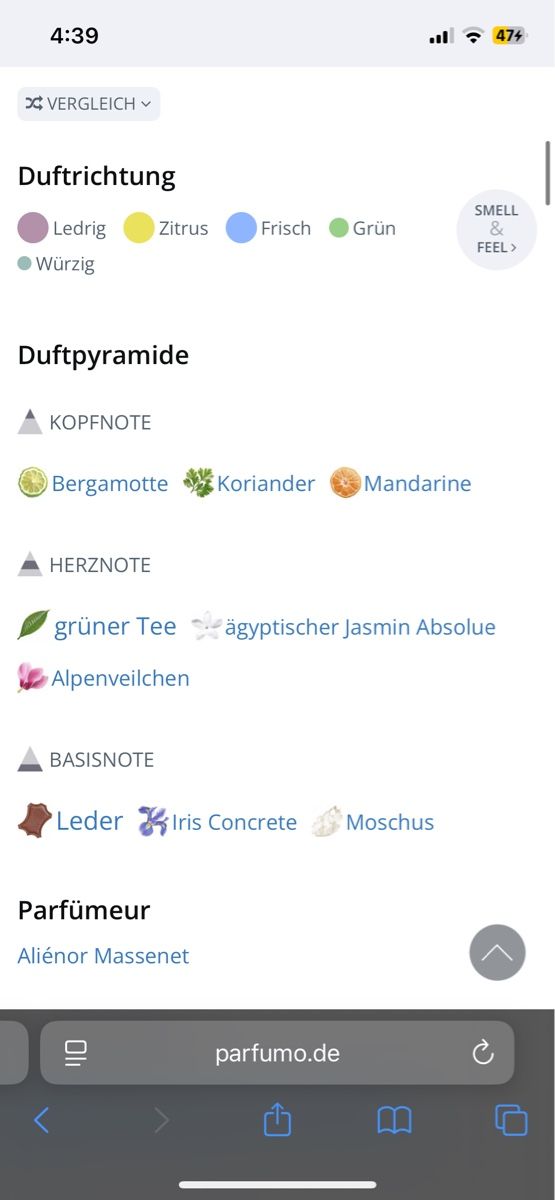The height and width of the screenshot is (1200, 555).
Task: Open the Alpenveilchen note link
Action: pos(104,678)
